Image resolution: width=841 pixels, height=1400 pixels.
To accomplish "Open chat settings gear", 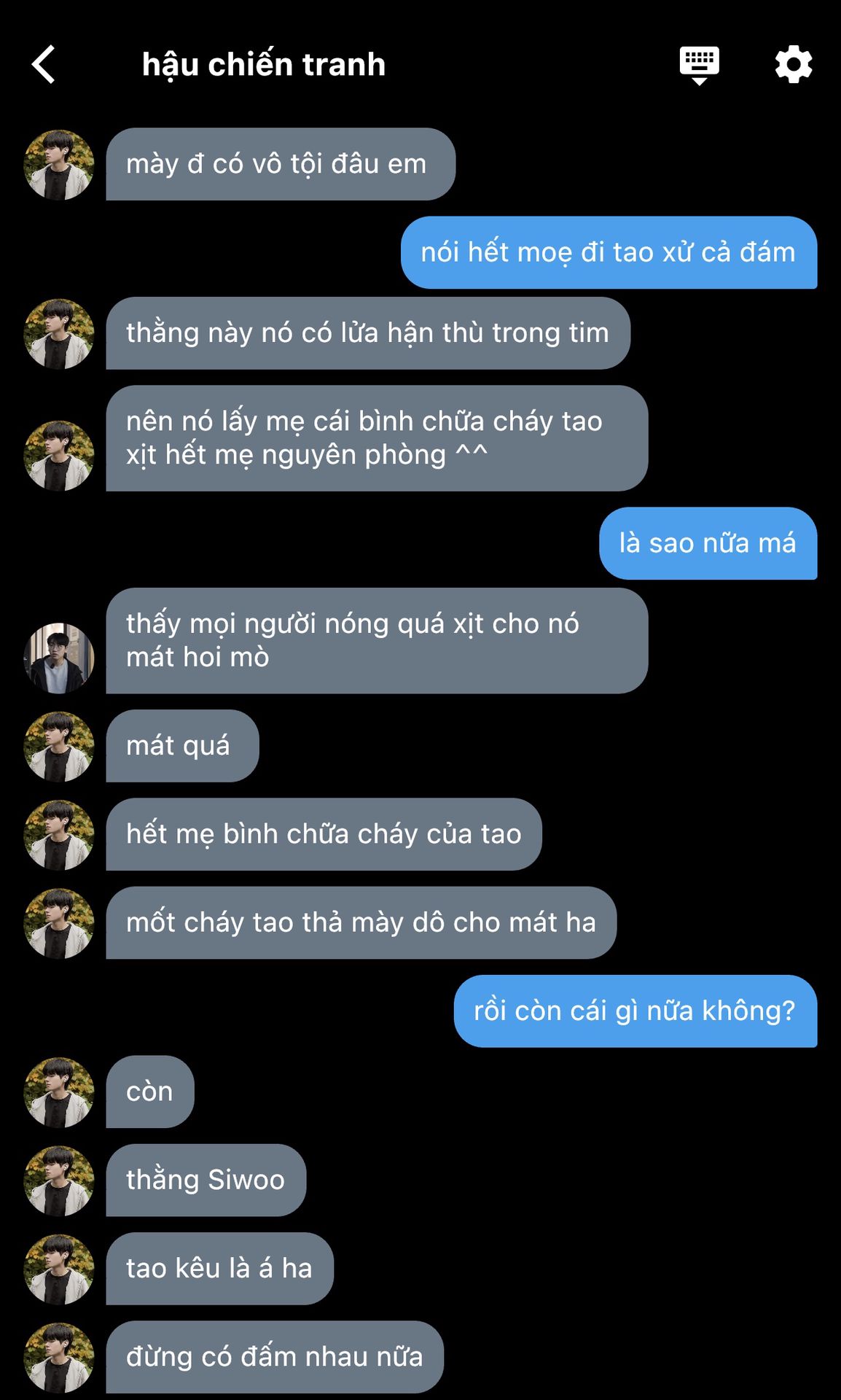I will point(793,64).
